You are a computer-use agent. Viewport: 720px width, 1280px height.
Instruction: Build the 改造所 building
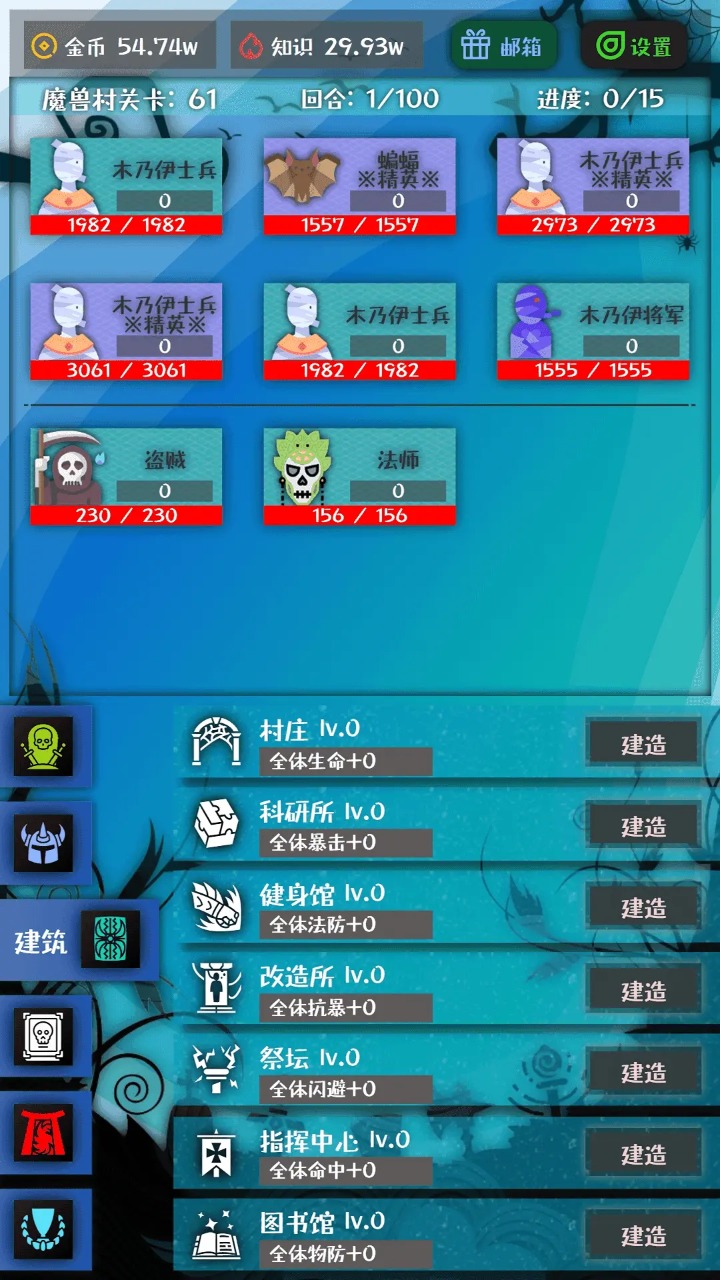point(643,990)
